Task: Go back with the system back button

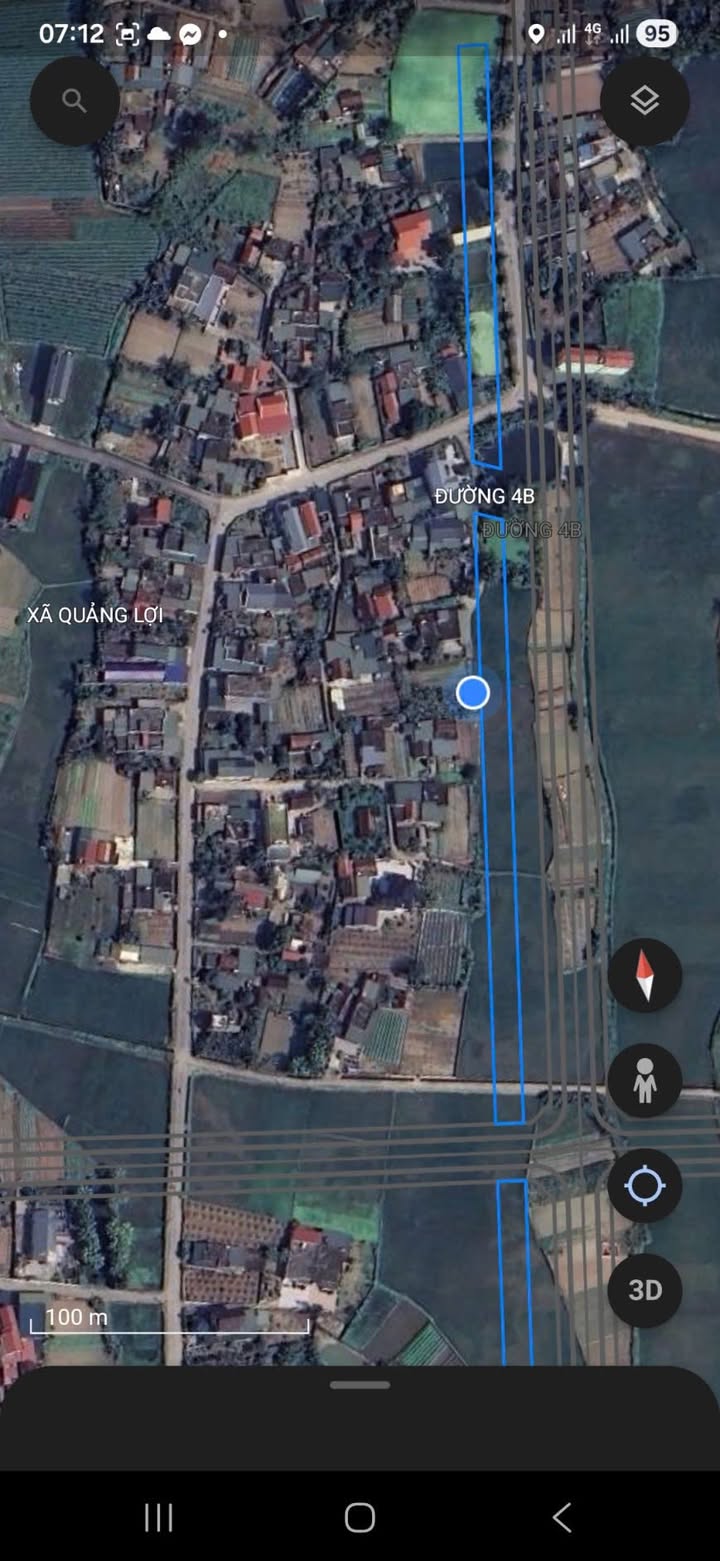Action: click(562, 1517)
